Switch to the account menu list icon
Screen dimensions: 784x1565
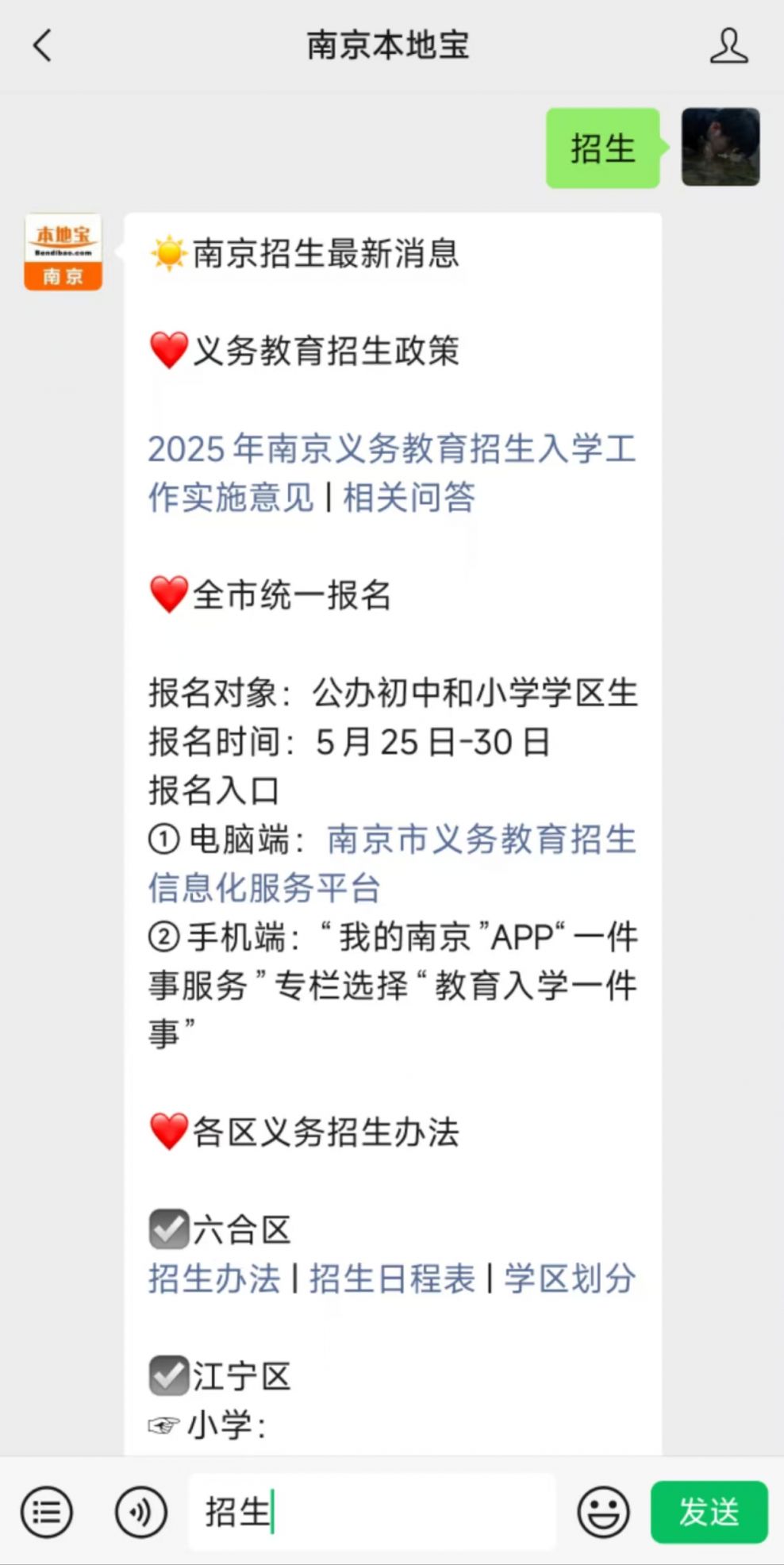47,1512
